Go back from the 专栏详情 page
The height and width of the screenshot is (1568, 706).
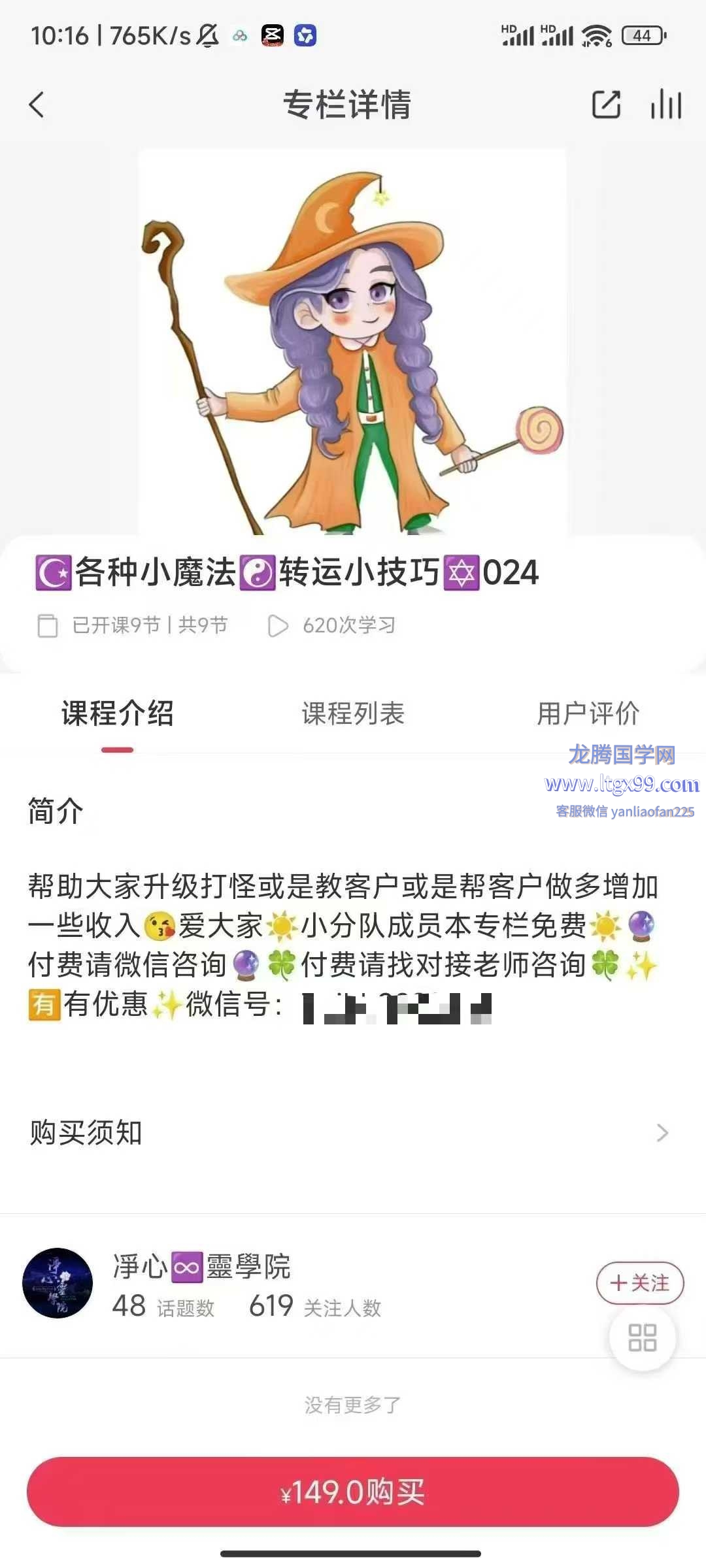37,105
